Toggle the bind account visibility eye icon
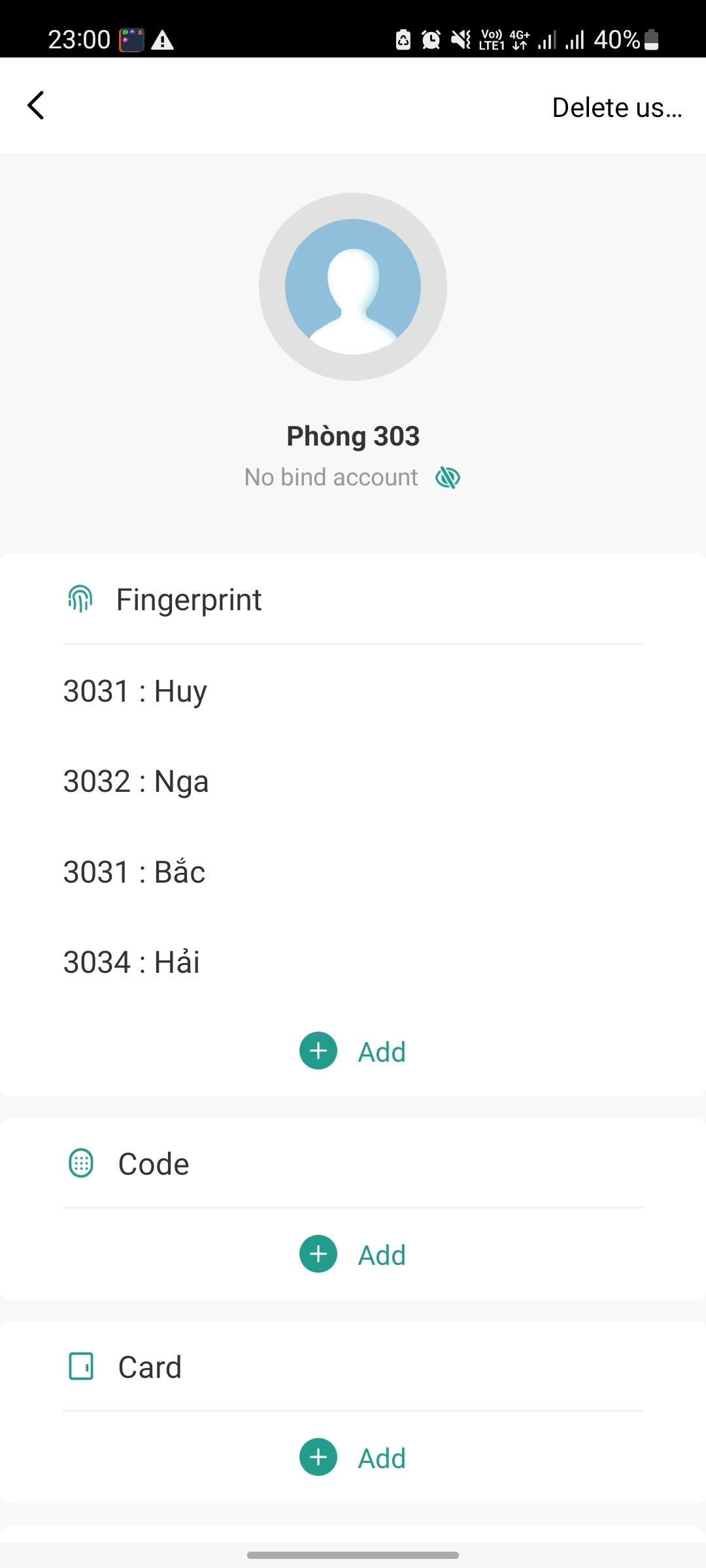This screenshot has height=1568, width=706. [x=448, y=478]
